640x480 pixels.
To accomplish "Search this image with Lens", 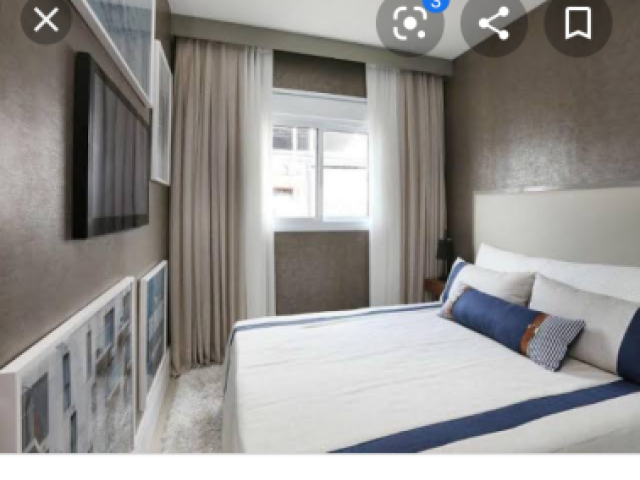I will tap(410, 22).
